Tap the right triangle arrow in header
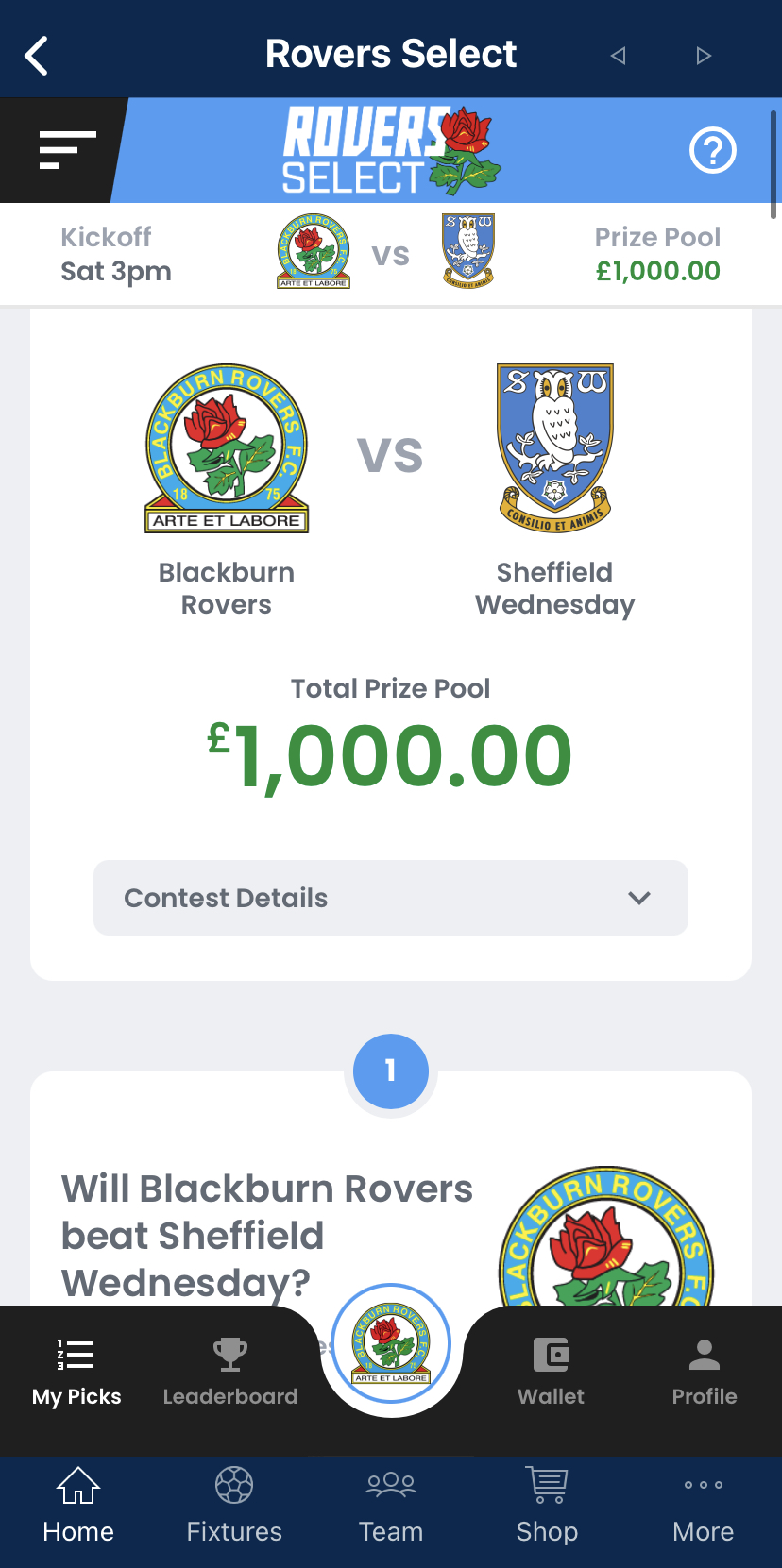Image resolution: width=782 pixels, height=1568 pixels. tap(703, 56)
